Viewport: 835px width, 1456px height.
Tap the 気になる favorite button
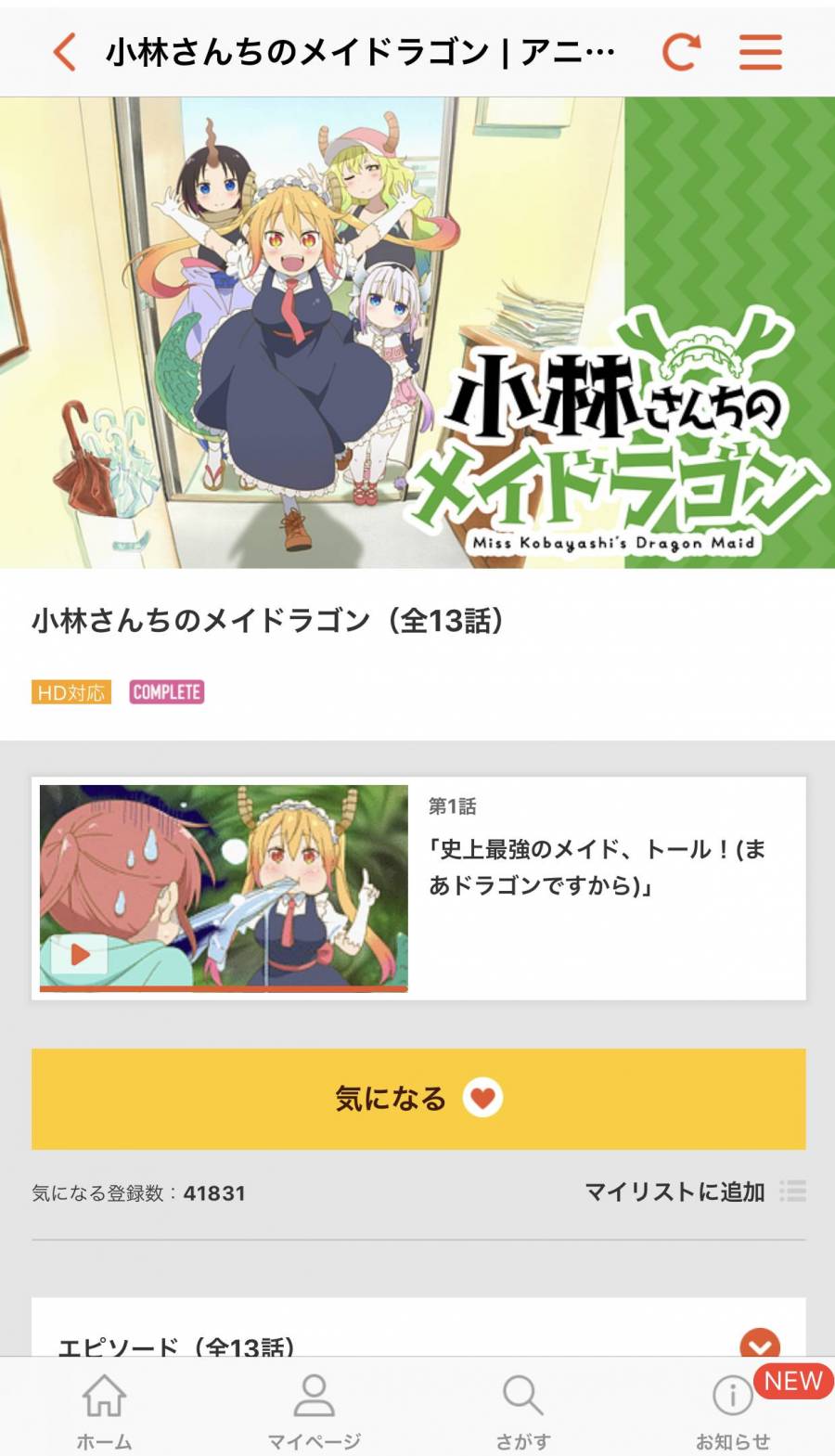tap(417, 1099)
